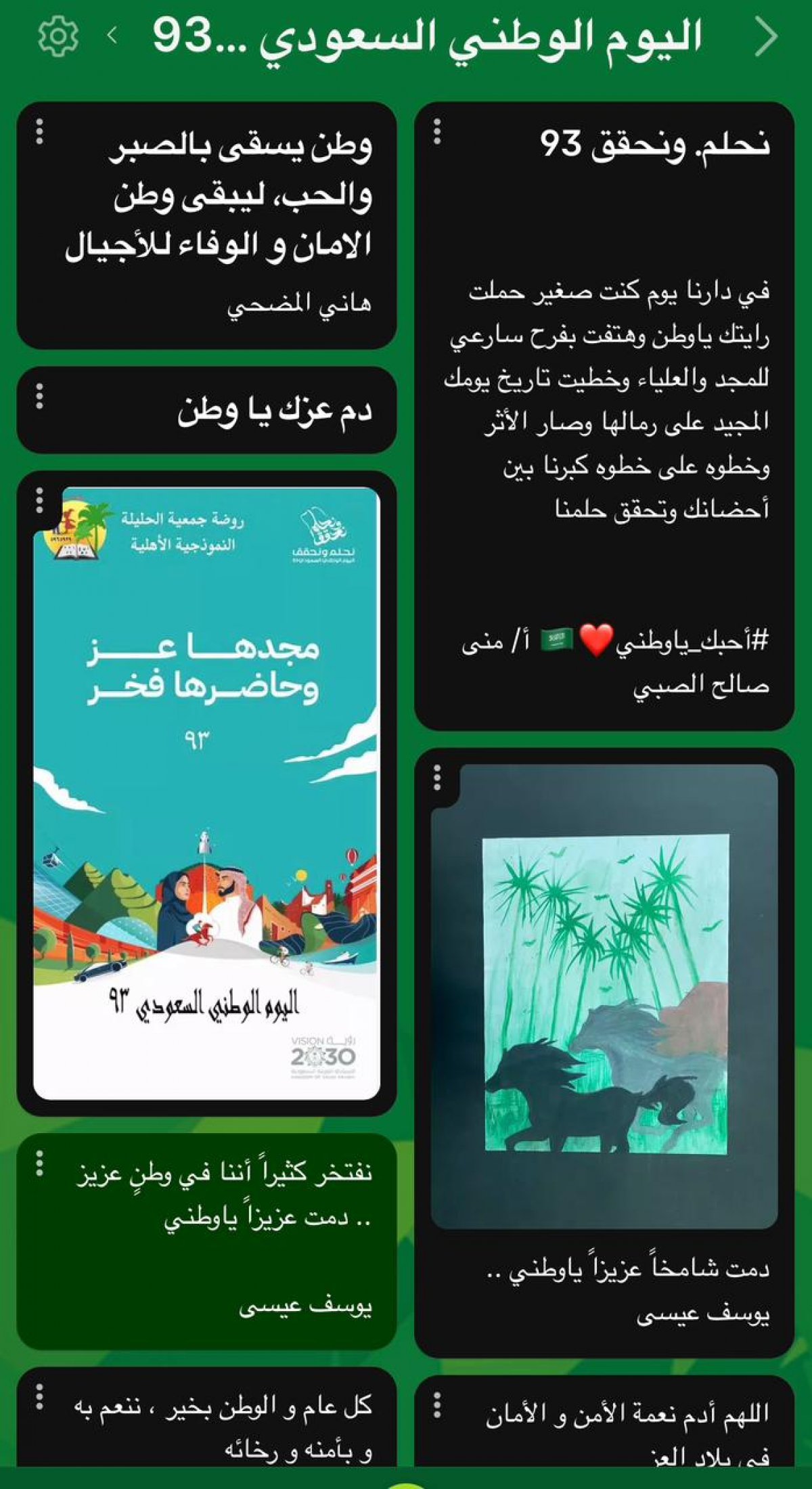Open the three-dot menu on the 'كل عام و الوطن بخير' post
Viewport: 812px width, 1489px height.
[39, 1396]
